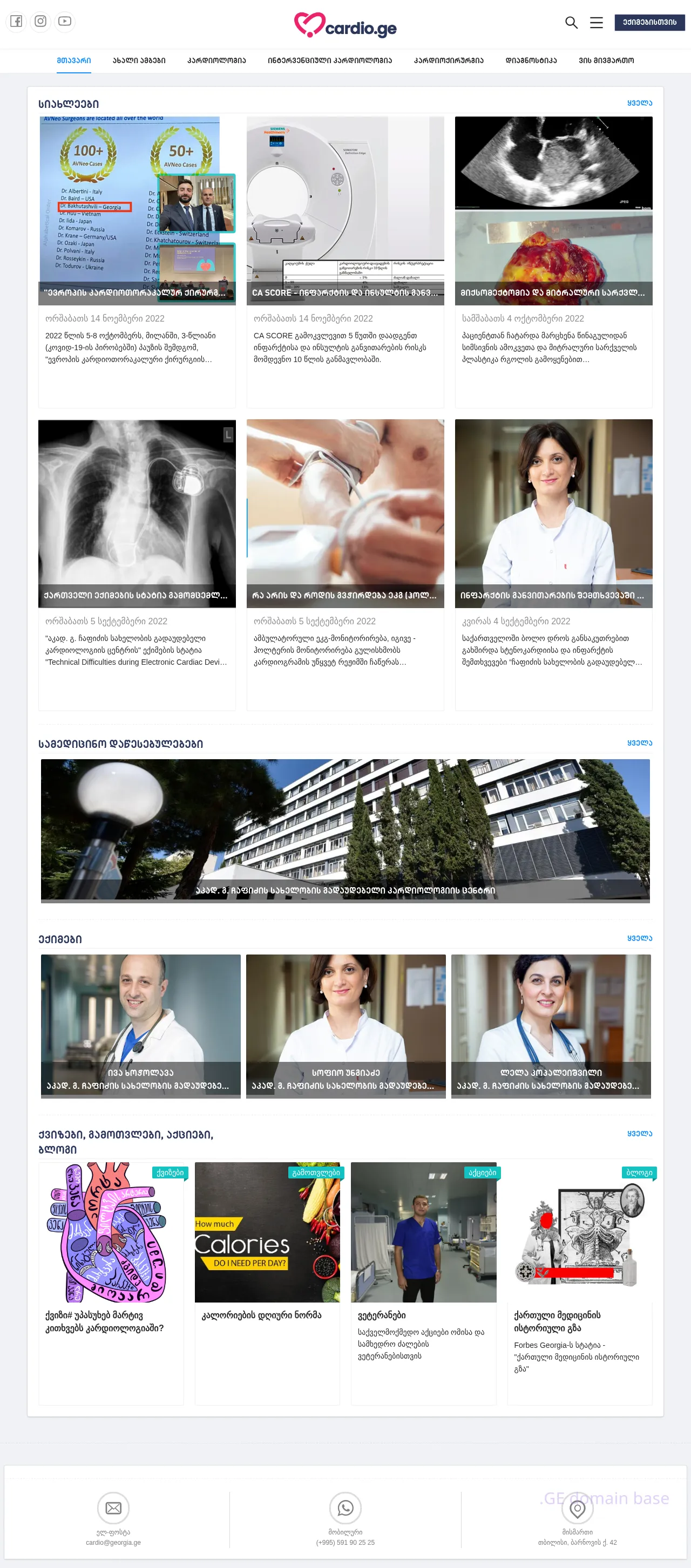
Task: Switch to the კარდიოლოგია tab
Action: pyautogui.click(x=216, y=61)
